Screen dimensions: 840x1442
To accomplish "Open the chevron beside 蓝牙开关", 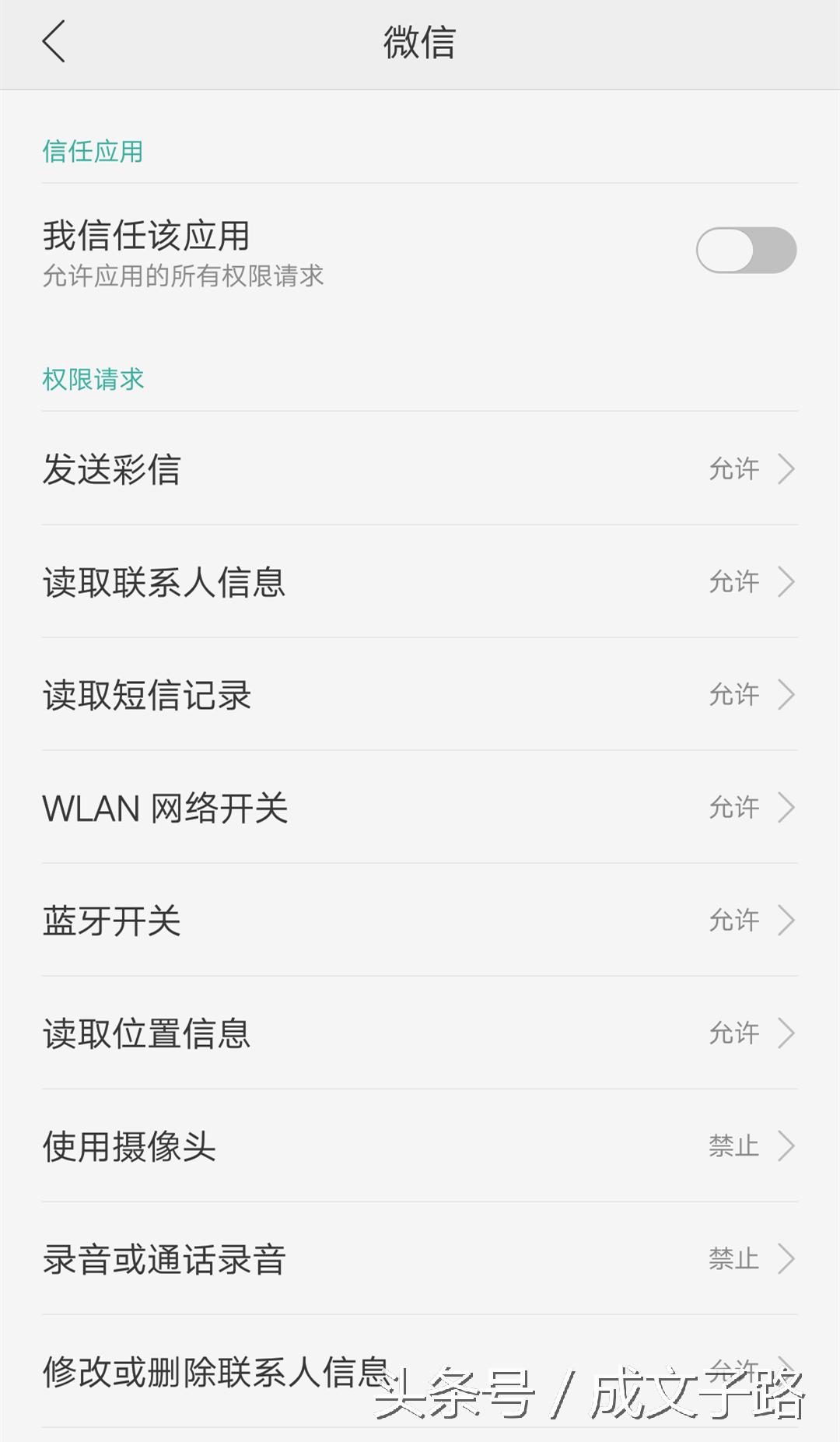I will [x=787, y=920].
